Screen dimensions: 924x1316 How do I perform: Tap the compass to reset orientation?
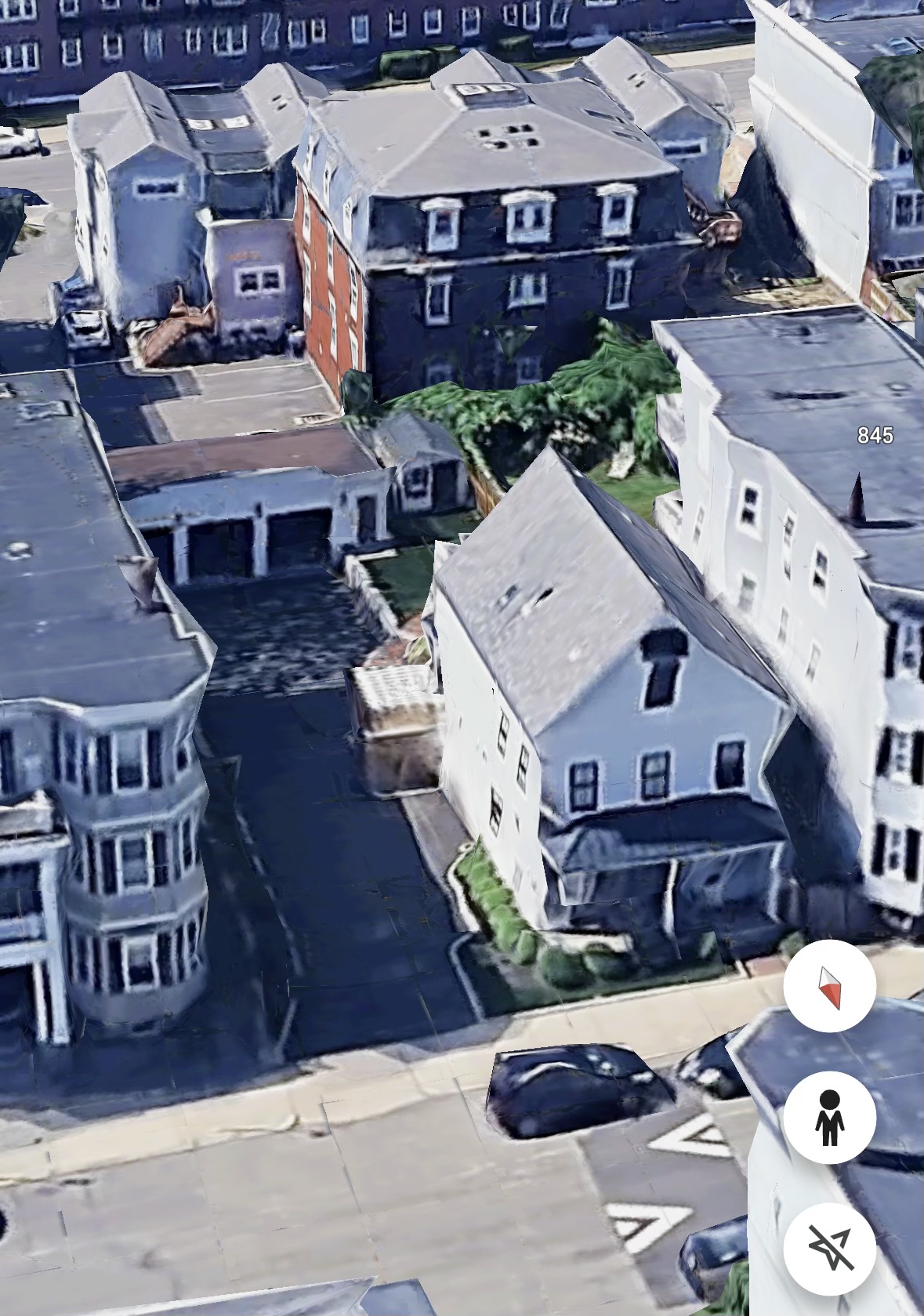tap(829, 987)
